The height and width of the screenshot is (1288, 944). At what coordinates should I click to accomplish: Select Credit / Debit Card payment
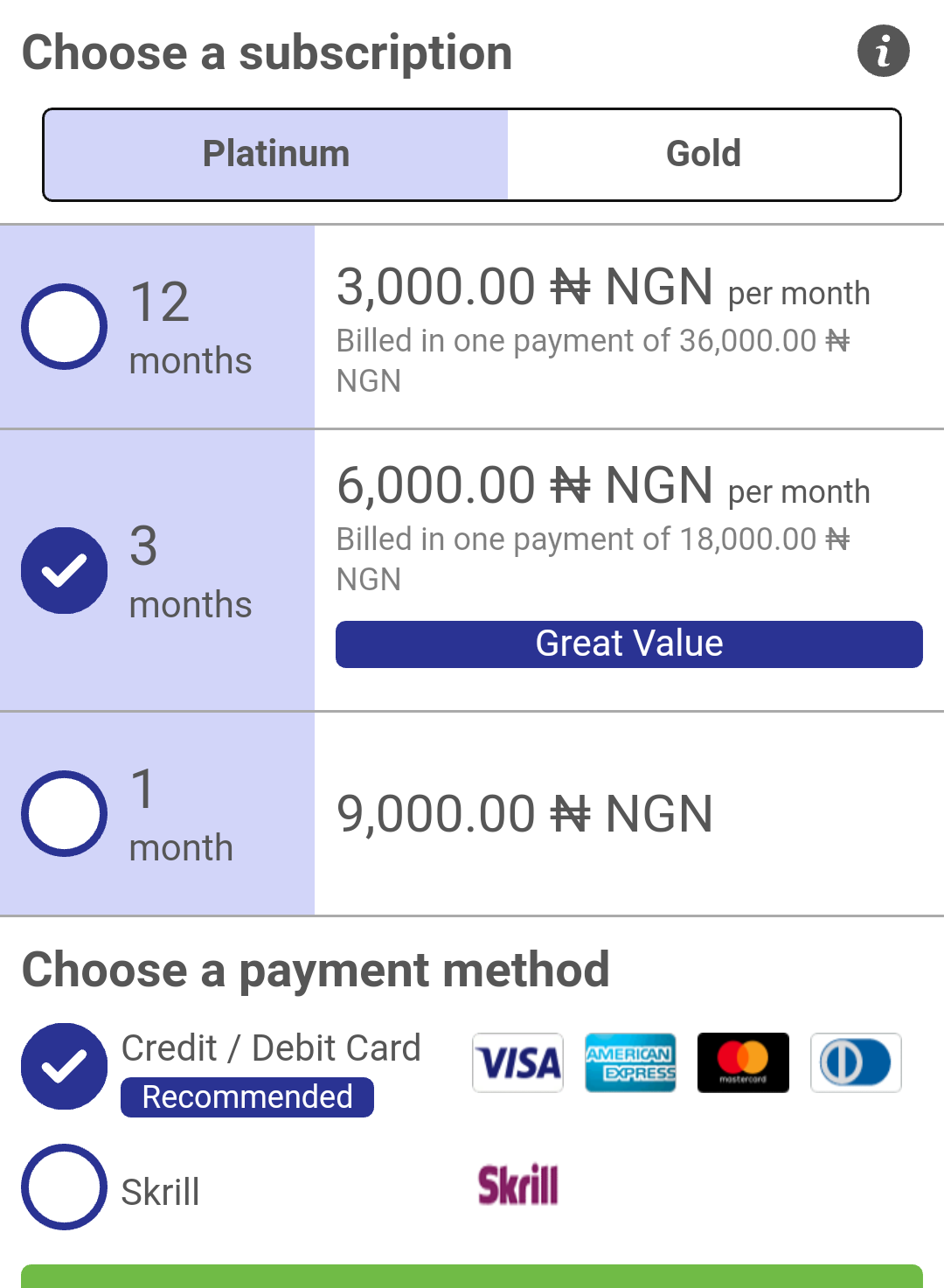tap(65, 1066)
